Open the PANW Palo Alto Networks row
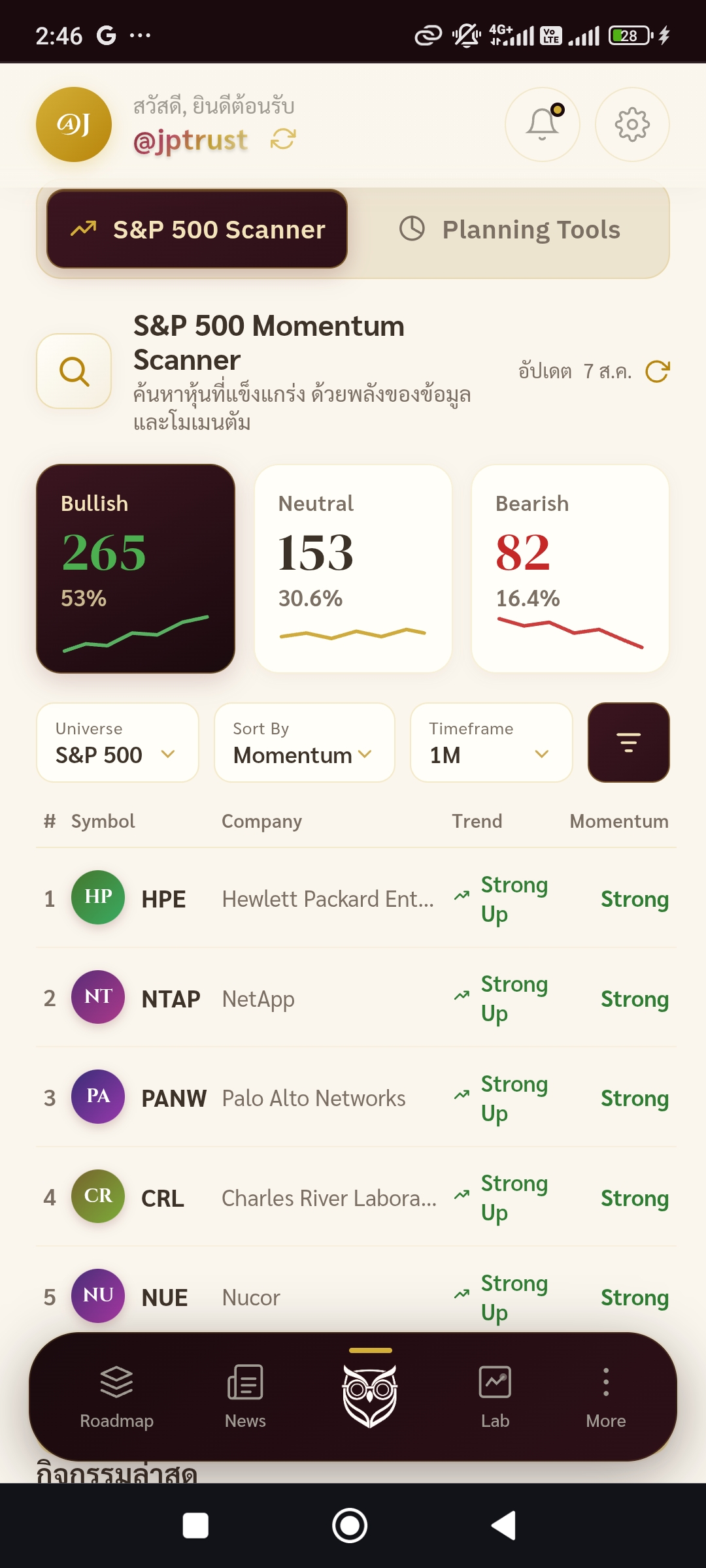Image resolution: width=706 pixels, height=1568 pixels. tap(356, 1098)
